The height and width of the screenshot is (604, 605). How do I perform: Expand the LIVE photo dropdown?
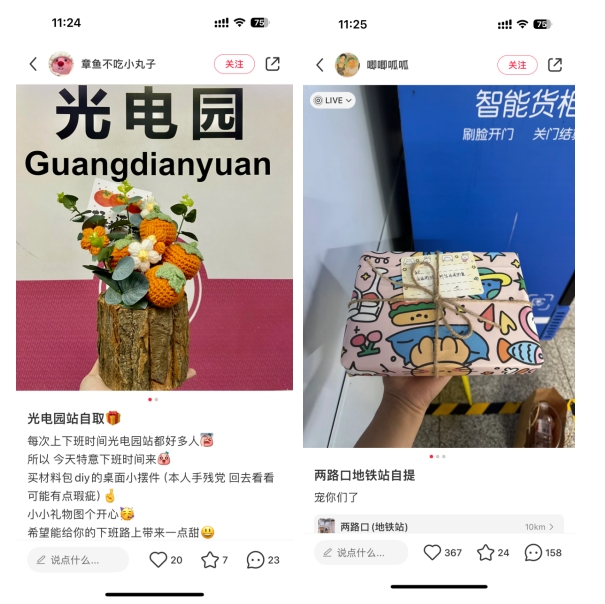[333, 100]
